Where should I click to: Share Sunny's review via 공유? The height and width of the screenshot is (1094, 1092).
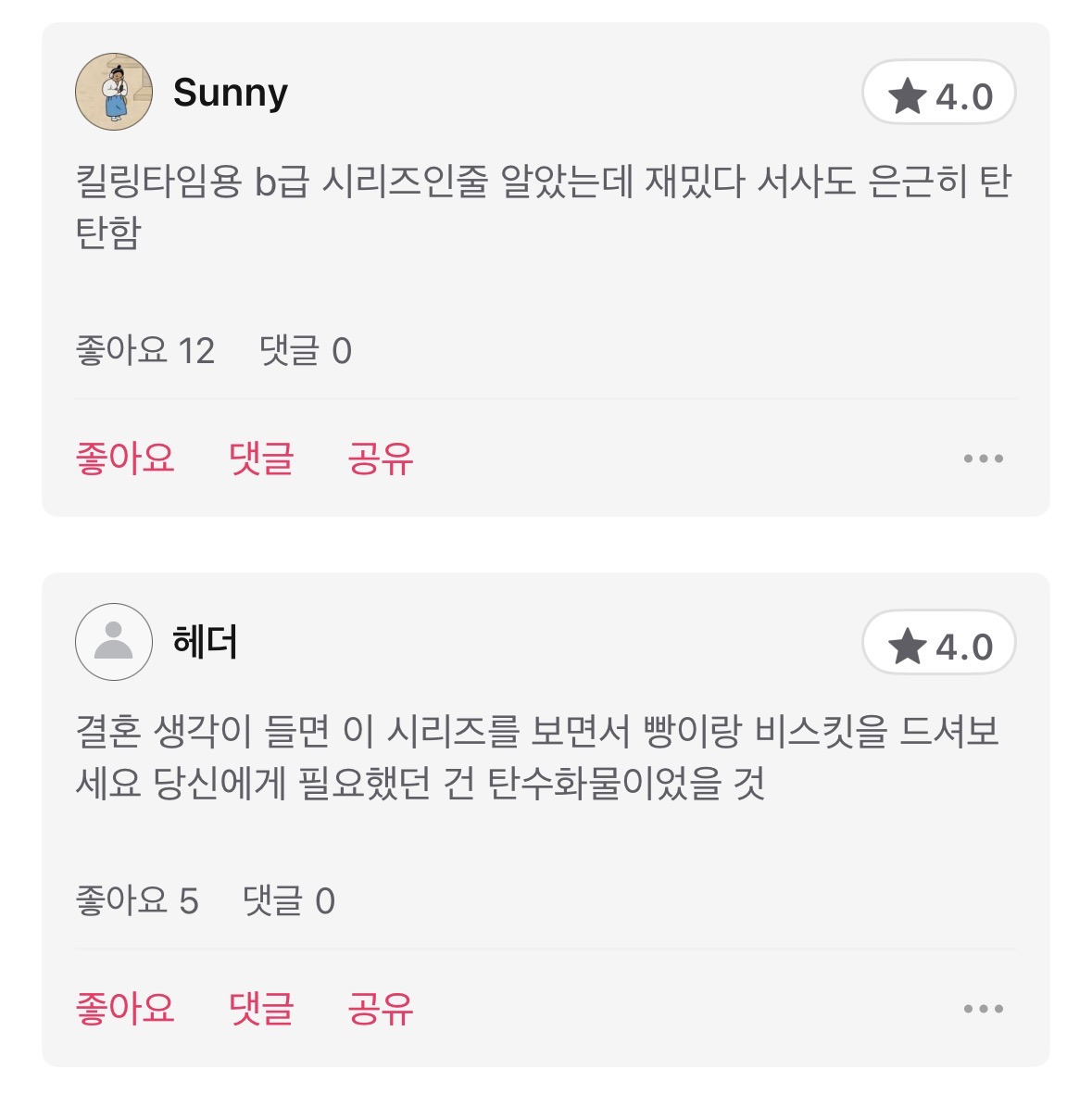point(382,457)
